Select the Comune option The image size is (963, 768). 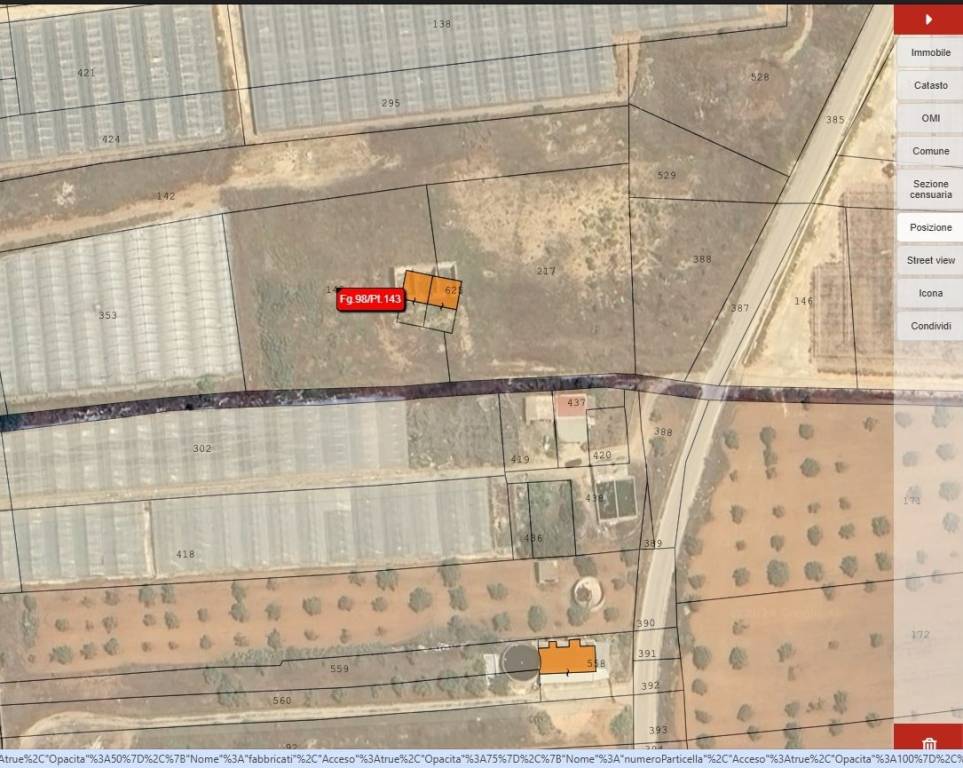[930, 151]
